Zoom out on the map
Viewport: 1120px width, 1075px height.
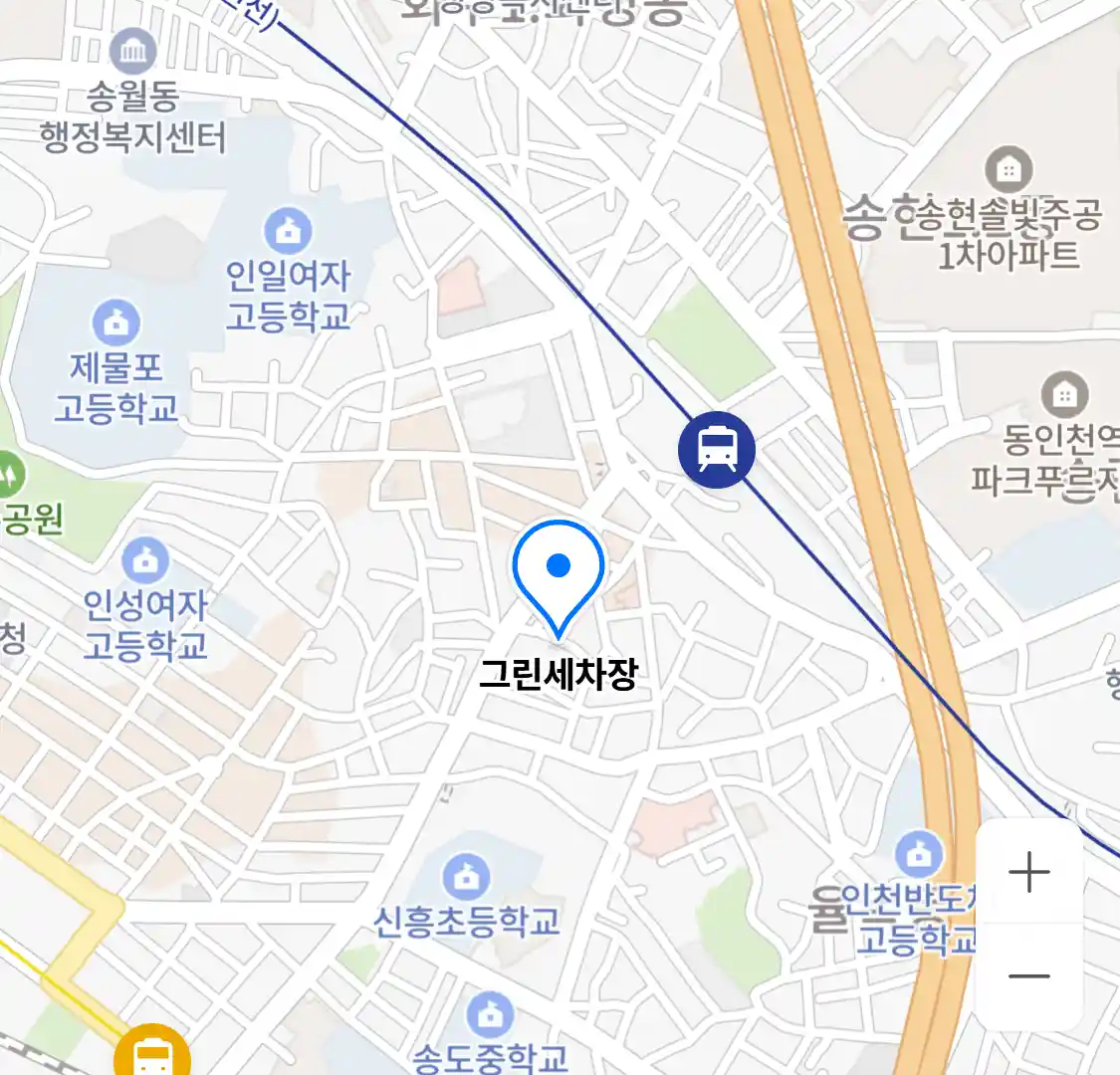1028,975
